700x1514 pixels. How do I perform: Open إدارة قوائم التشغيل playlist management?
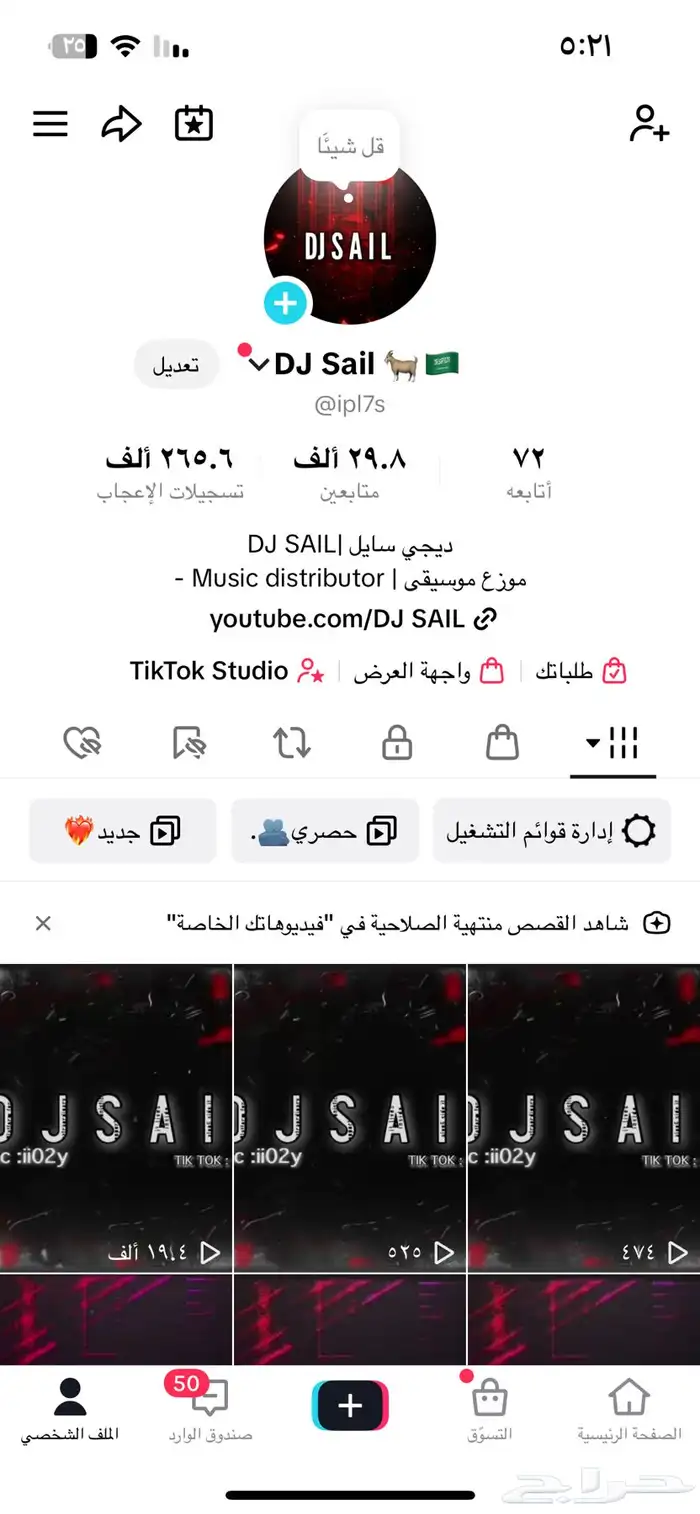point(552,831)
